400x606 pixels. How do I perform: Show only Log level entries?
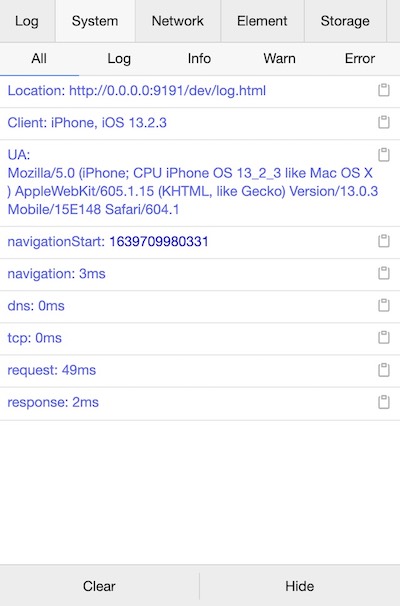point(119,59)
